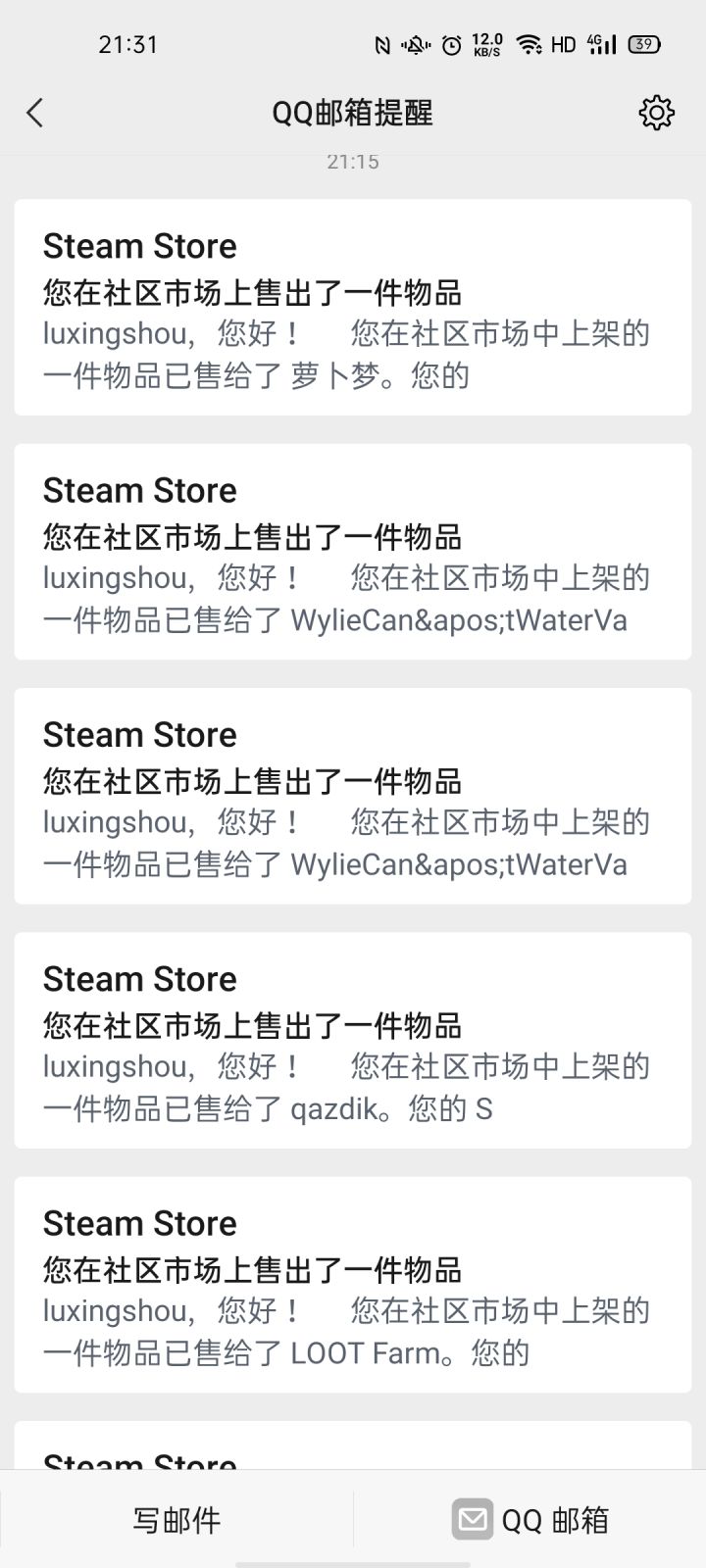Open the email mentioning LOOT Farm
The height and width of the screenshot is (1568, 706).
point(353,1286)
